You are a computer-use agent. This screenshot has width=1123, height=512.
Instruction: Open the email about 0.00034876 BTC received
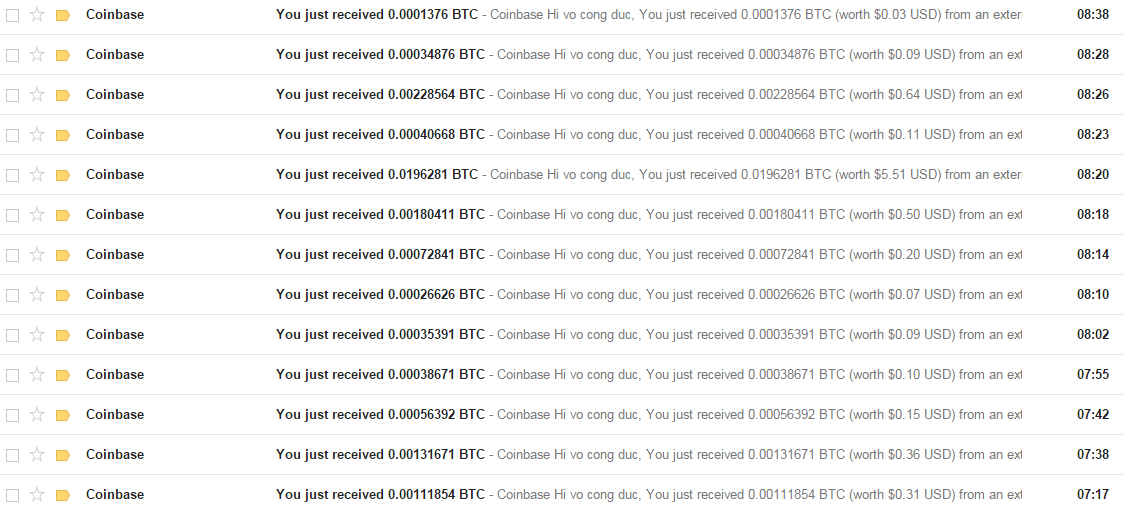coord(380,54)
